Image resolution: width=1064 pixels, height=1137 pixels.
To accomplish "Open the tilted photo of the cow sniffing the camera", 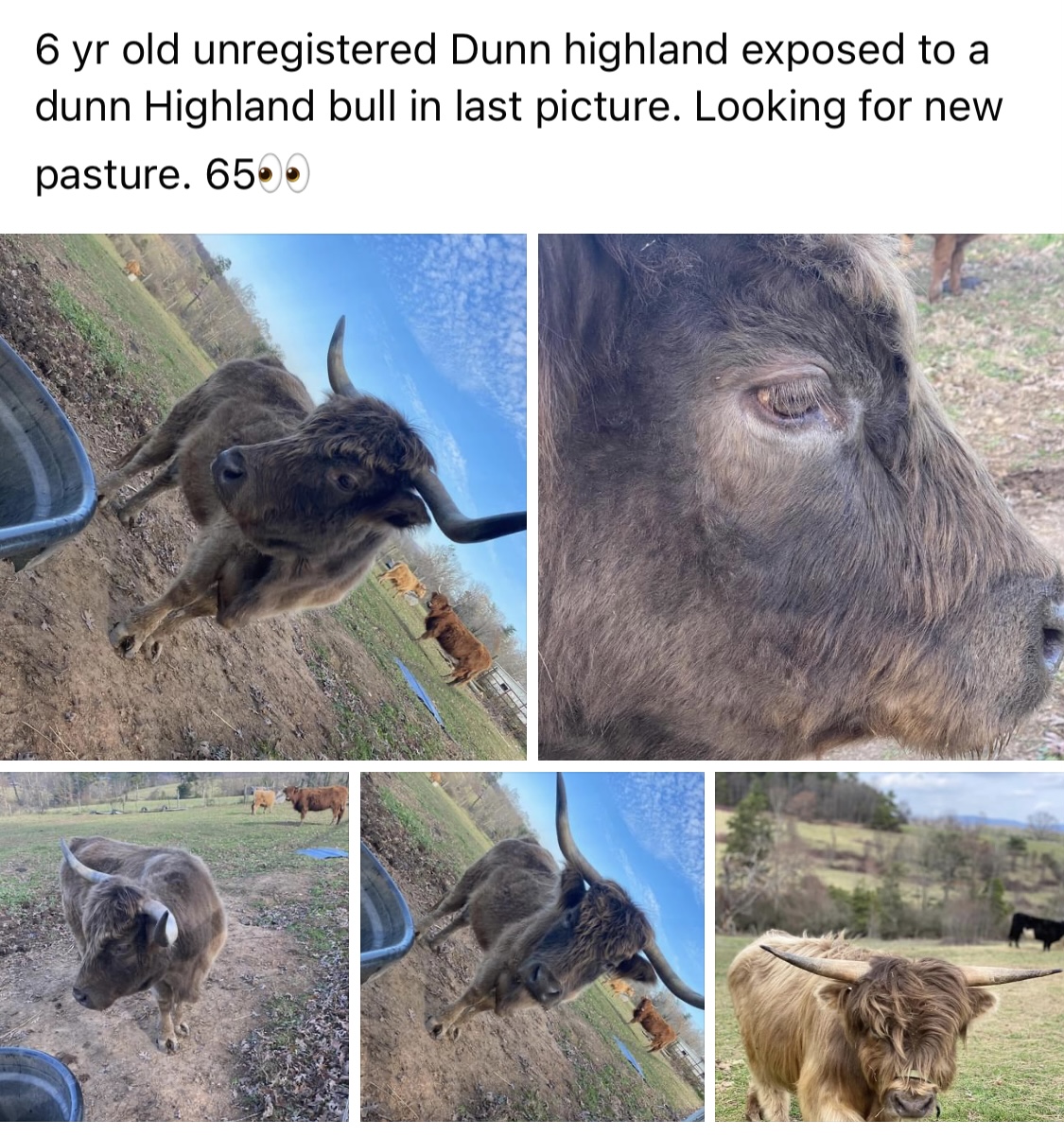I will (x=532, y=946).
